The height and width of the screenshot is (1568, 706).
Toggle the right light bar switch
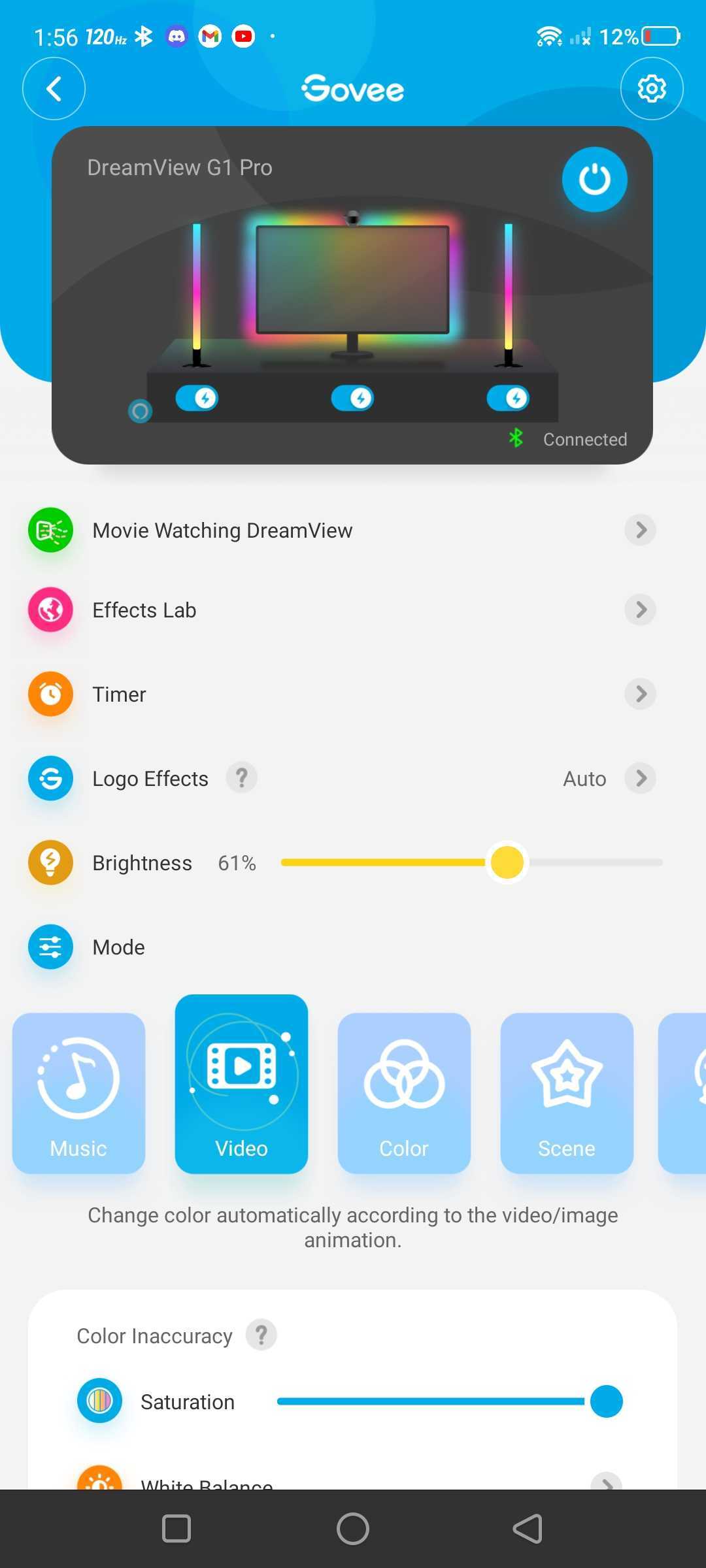(508, 398)
